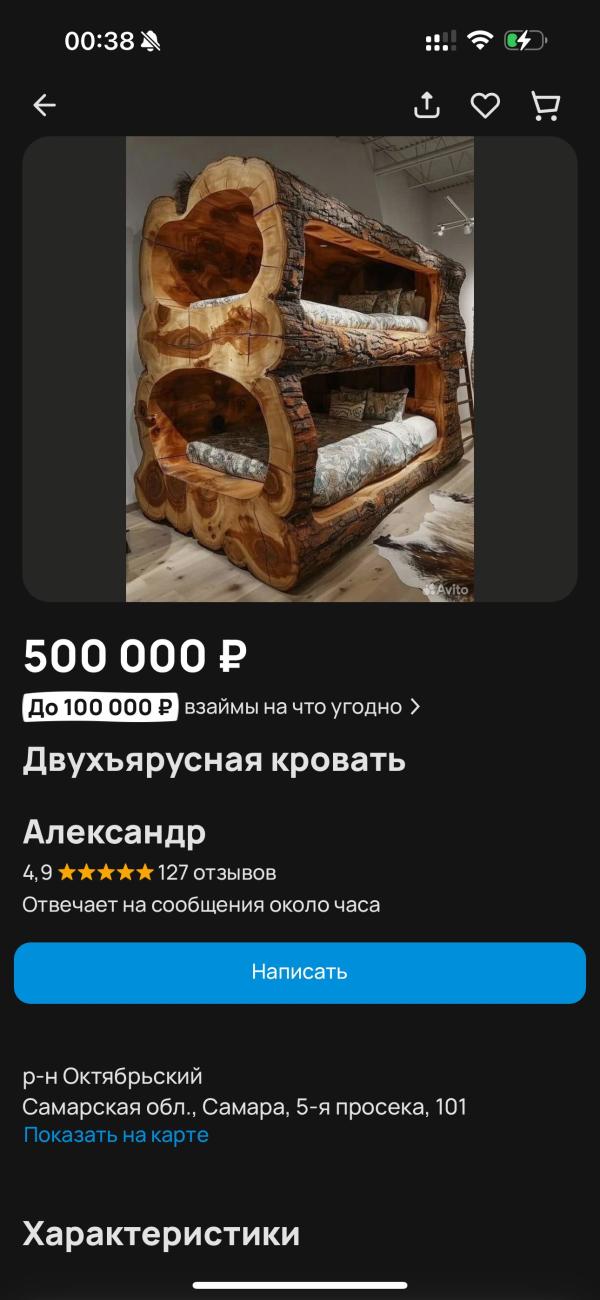The width and height of the screenshot is (600, 1300).
Task: Open the loans up to 100 000 ₽ offer
Action: 222,707
